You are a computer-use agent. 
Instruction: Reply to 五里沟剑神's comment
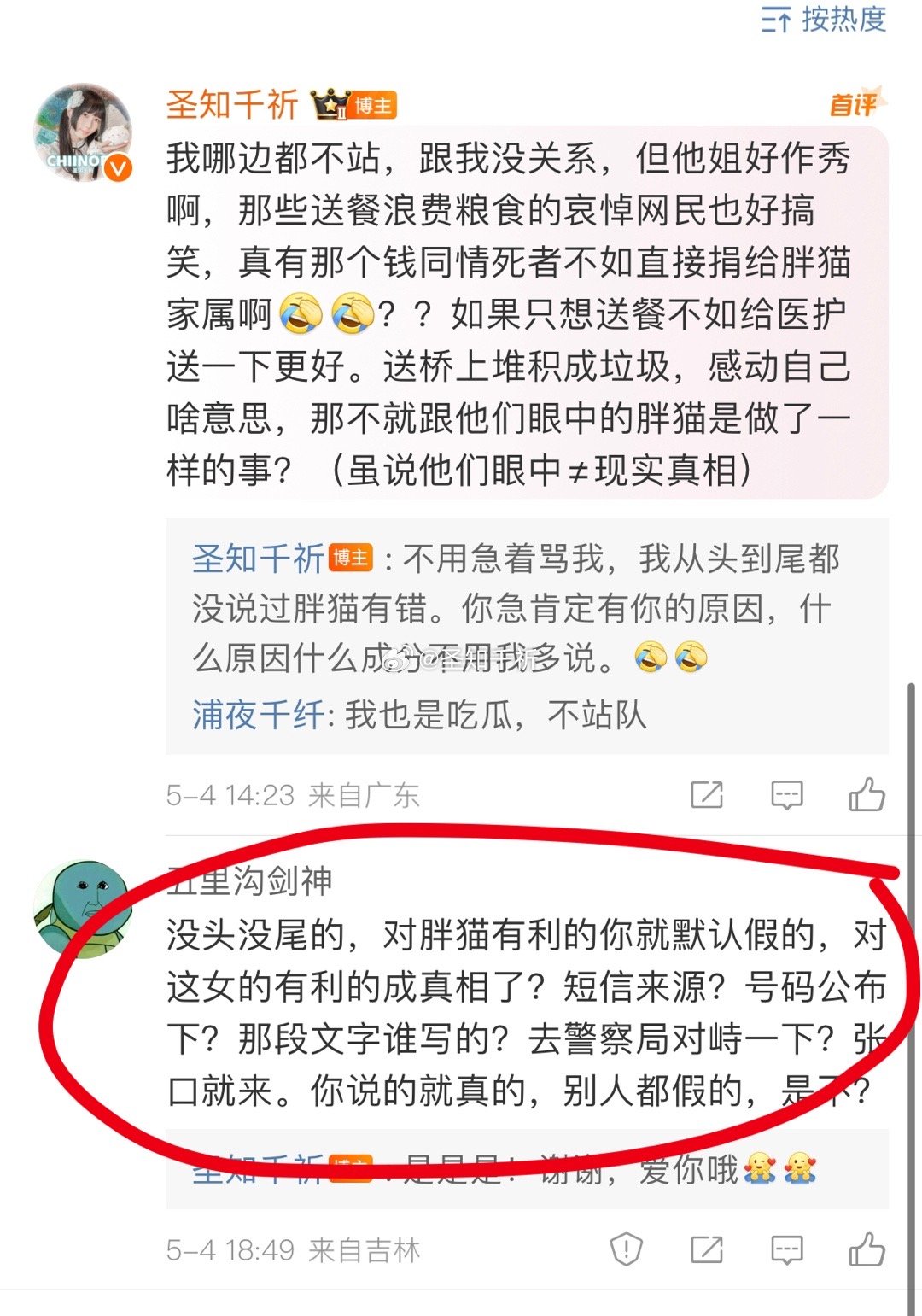click(x=786, y=1250)
